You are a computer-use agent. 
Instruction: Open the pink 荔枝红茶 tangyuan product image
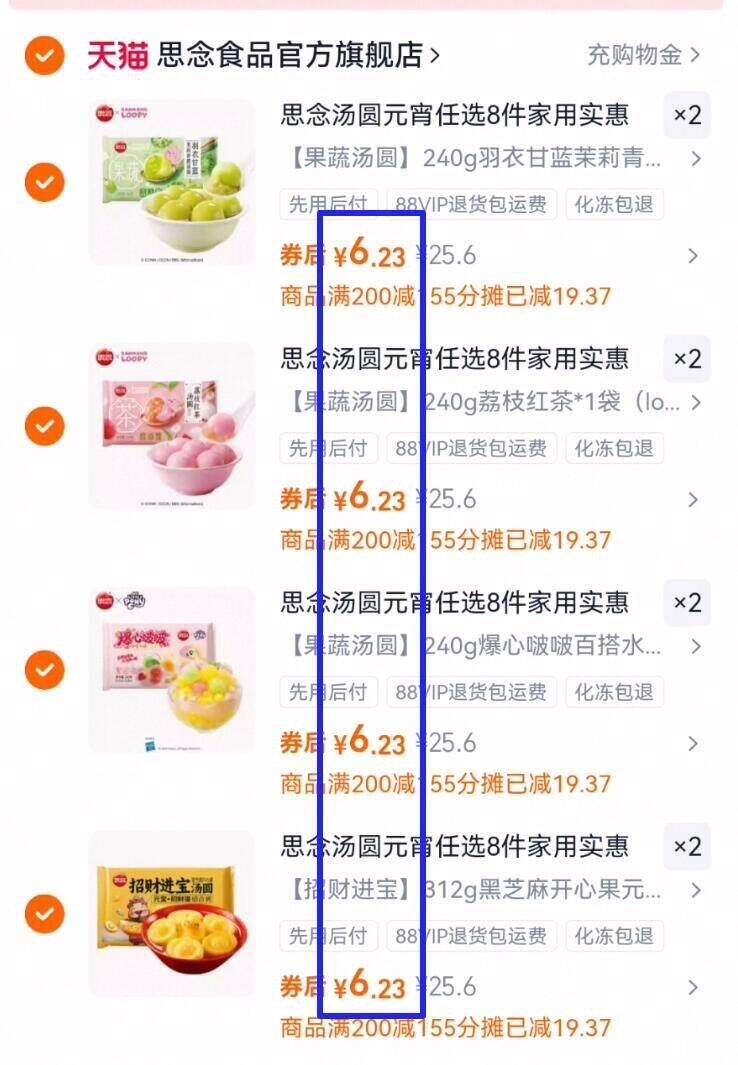[171, 426]
